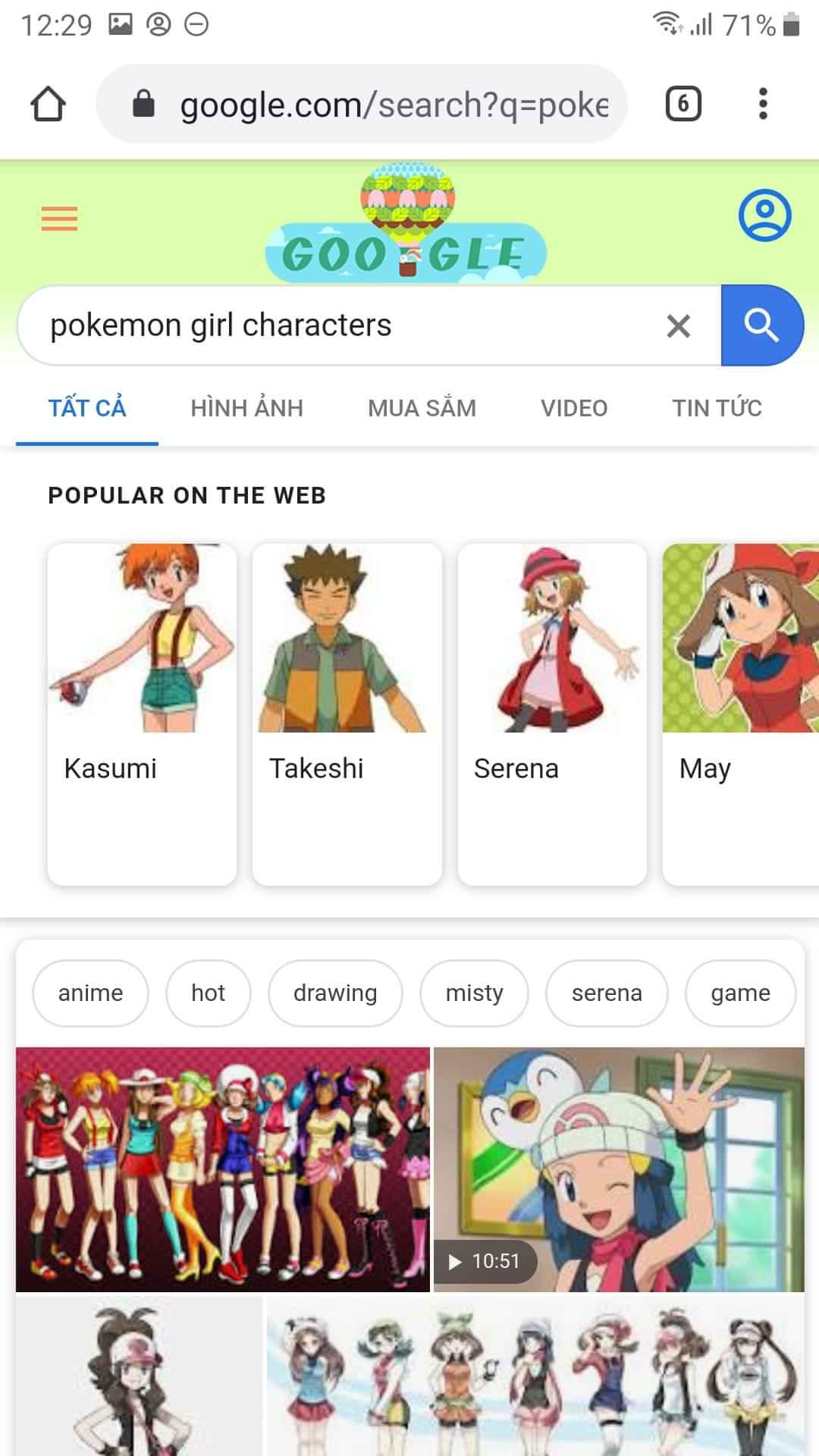This screenshot has height=1456, width=819.
Task: Run the search with the magnifier button
Action: click(761, 325)
